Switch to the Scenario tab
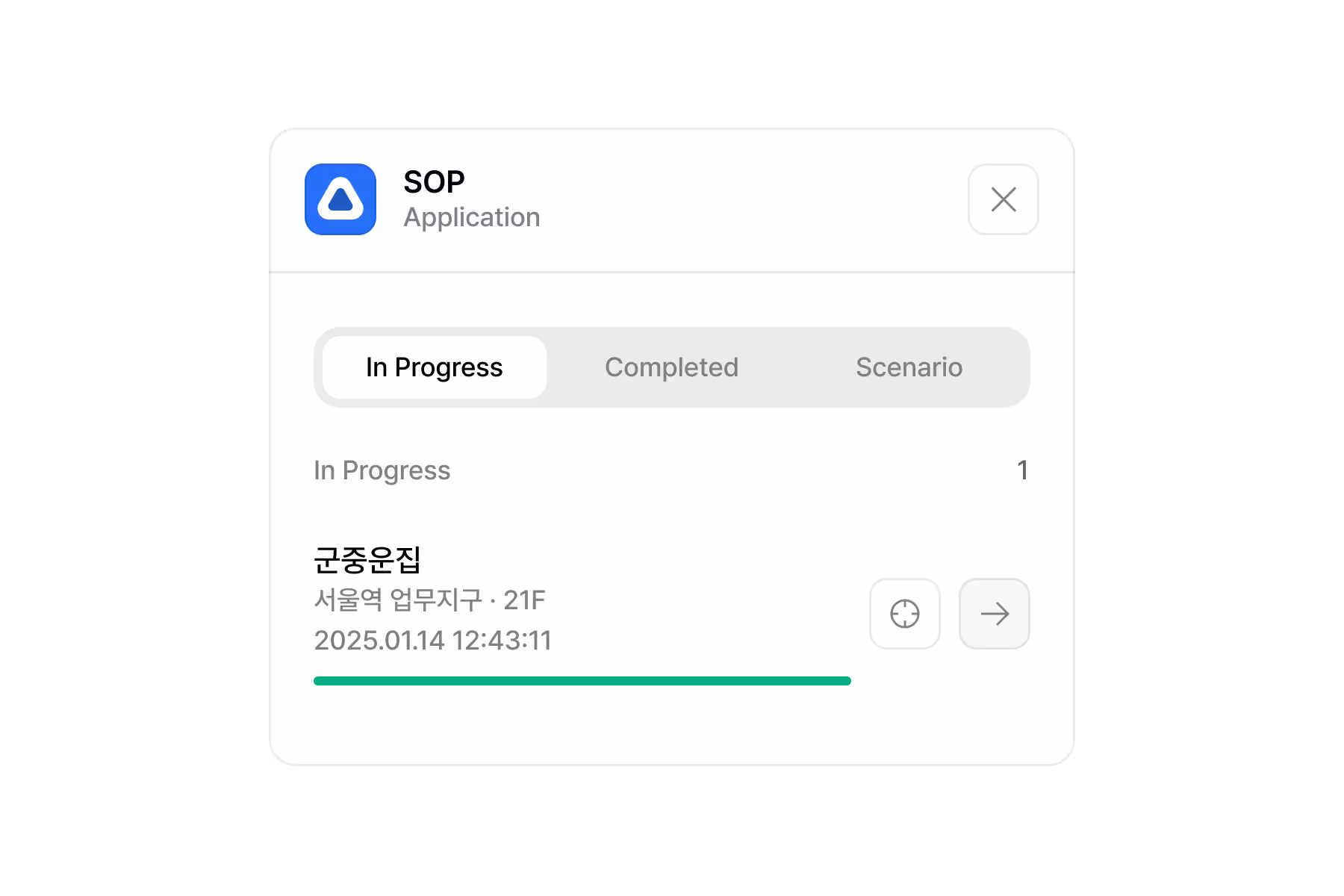The width and height of the screenshot is (1344, 896). pyautogui.click(x=909, y=367)
